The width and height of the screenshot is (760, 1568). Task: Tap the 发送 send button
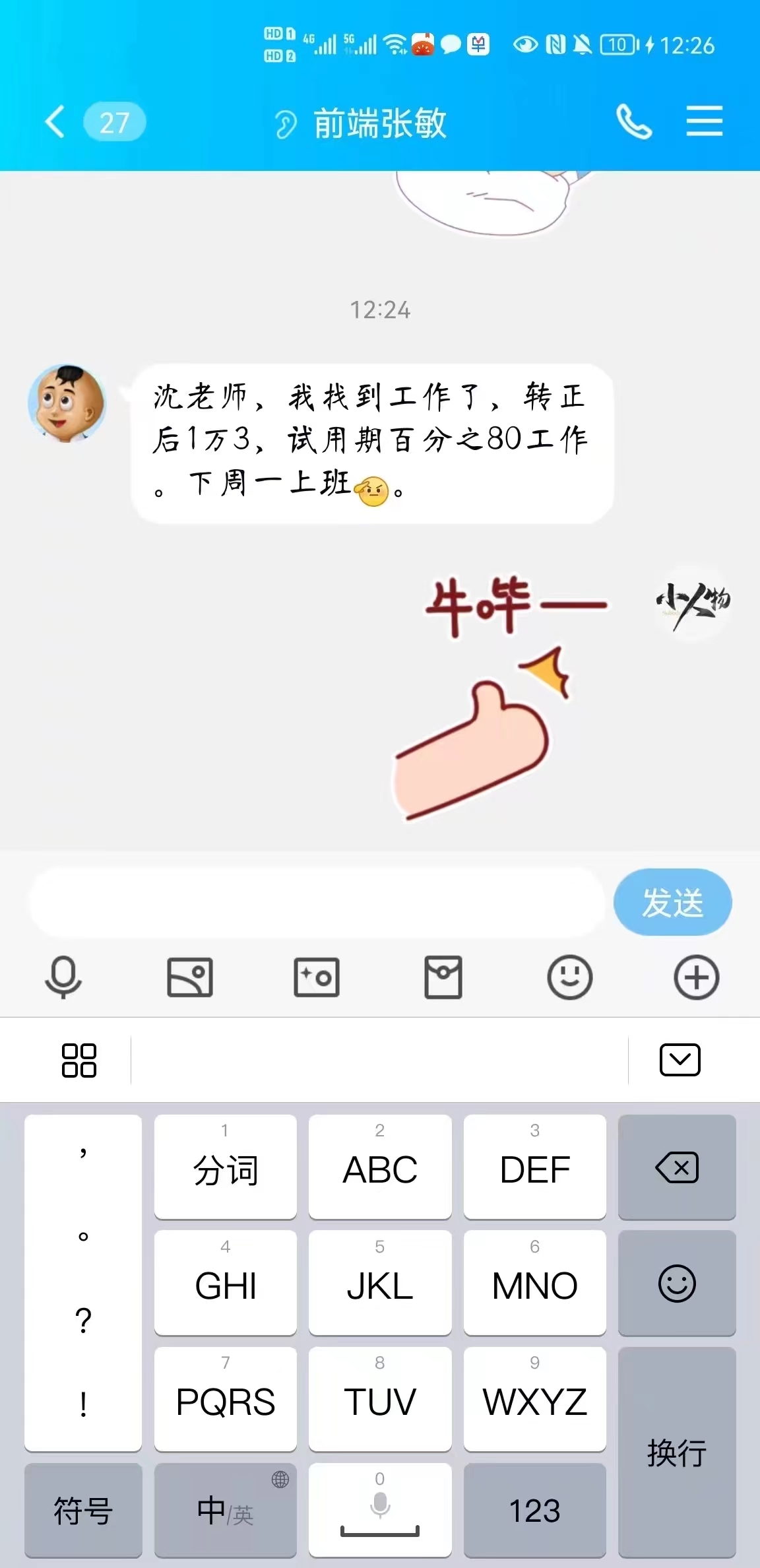[x=672, y=902]
